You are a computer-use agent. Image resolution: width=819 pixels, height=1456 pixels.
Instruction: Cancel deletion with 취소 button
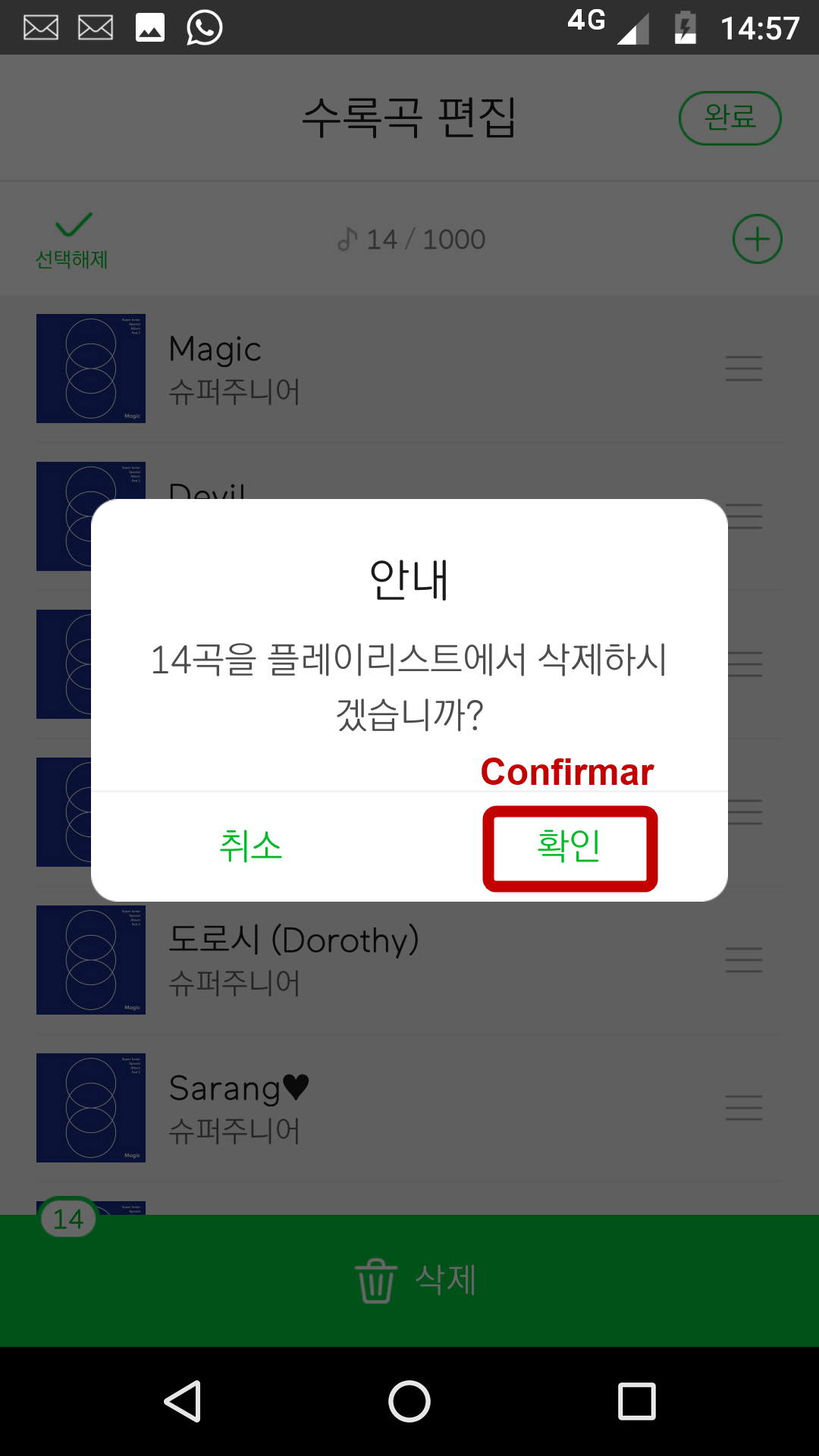250,847
